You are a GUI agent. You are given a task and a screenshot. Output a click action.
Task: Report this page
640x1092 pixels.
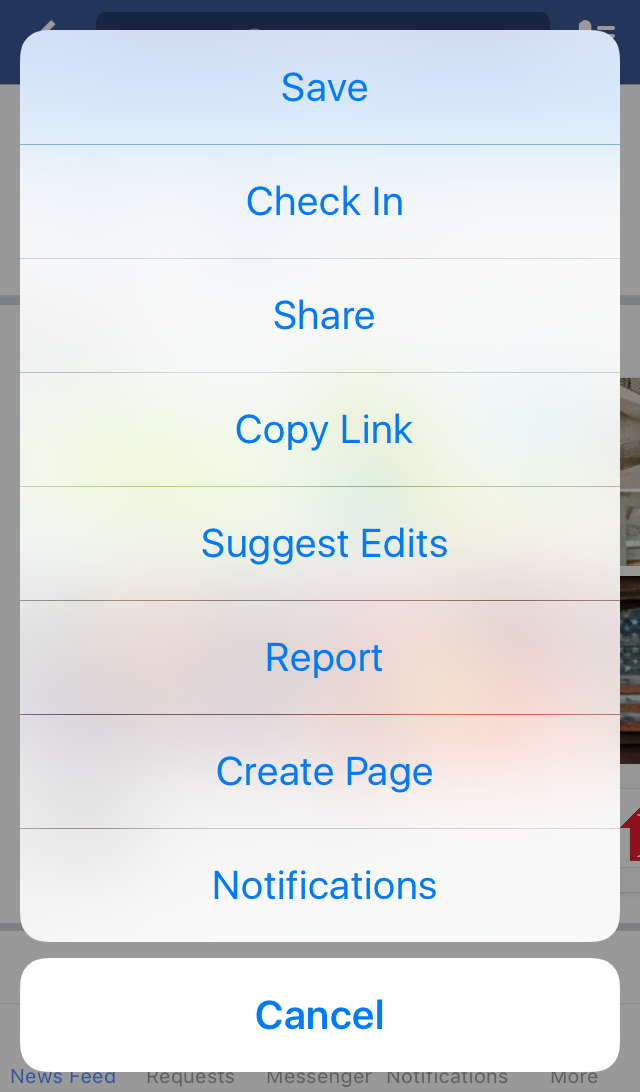(324, 658)
